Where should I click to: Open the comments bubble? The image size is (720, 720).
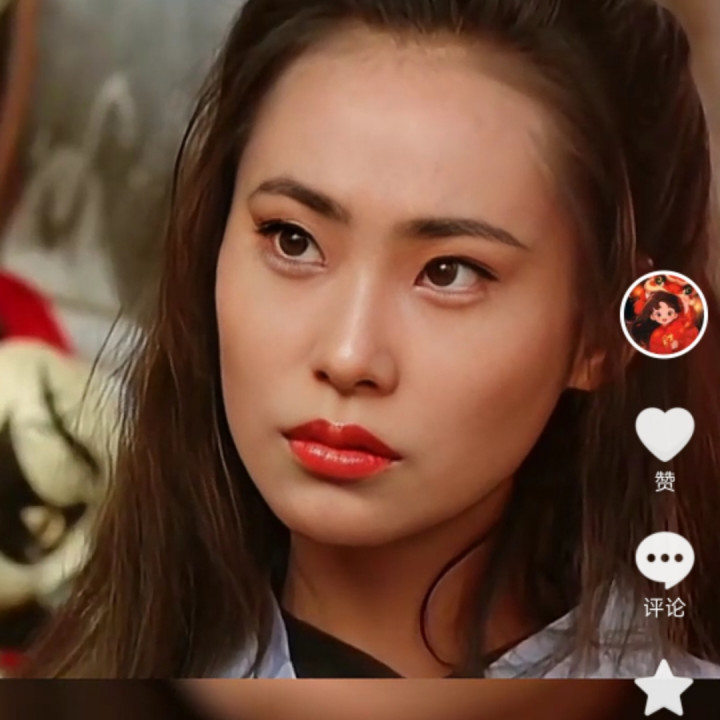coord(664,559)
